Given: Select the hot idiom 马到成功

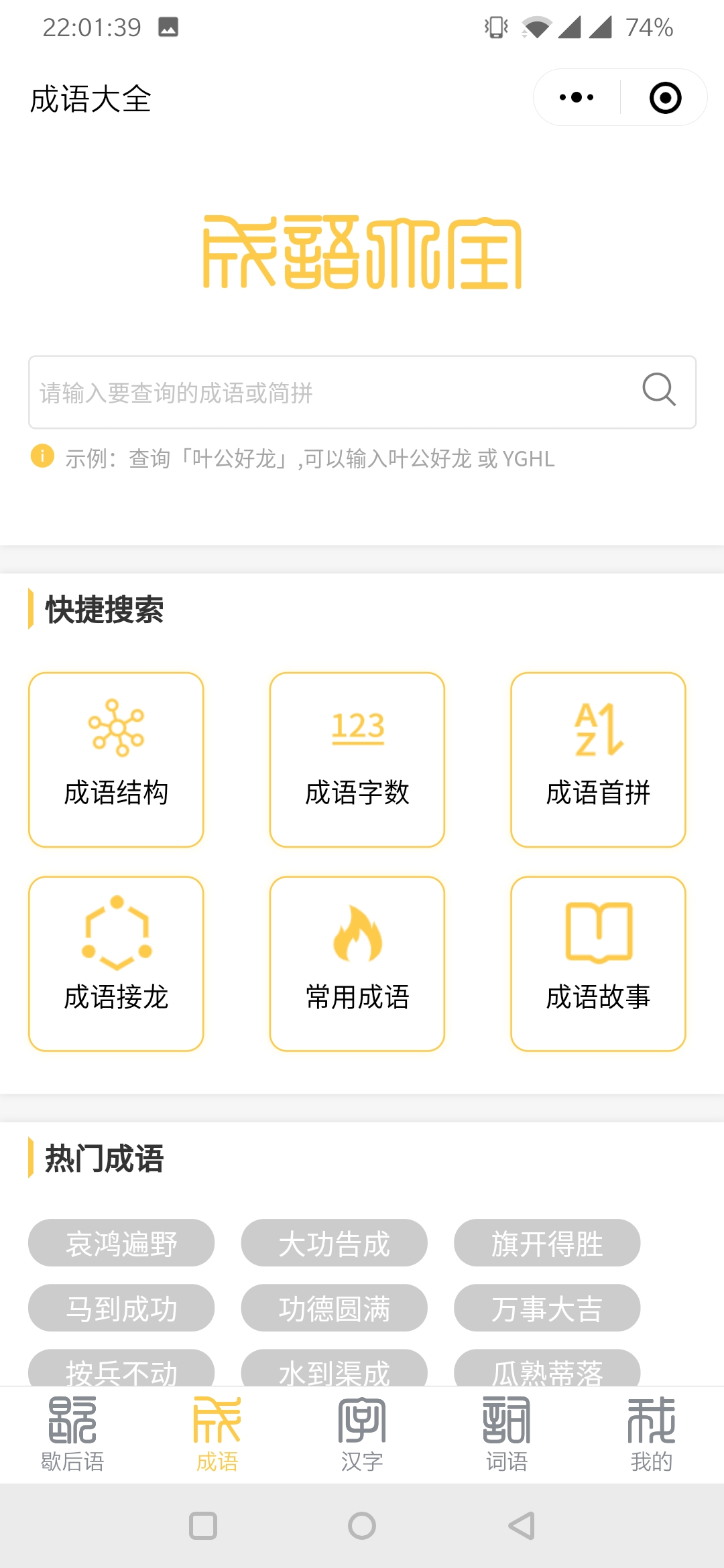Looking at the screenshot, I should click(121, 1308).
